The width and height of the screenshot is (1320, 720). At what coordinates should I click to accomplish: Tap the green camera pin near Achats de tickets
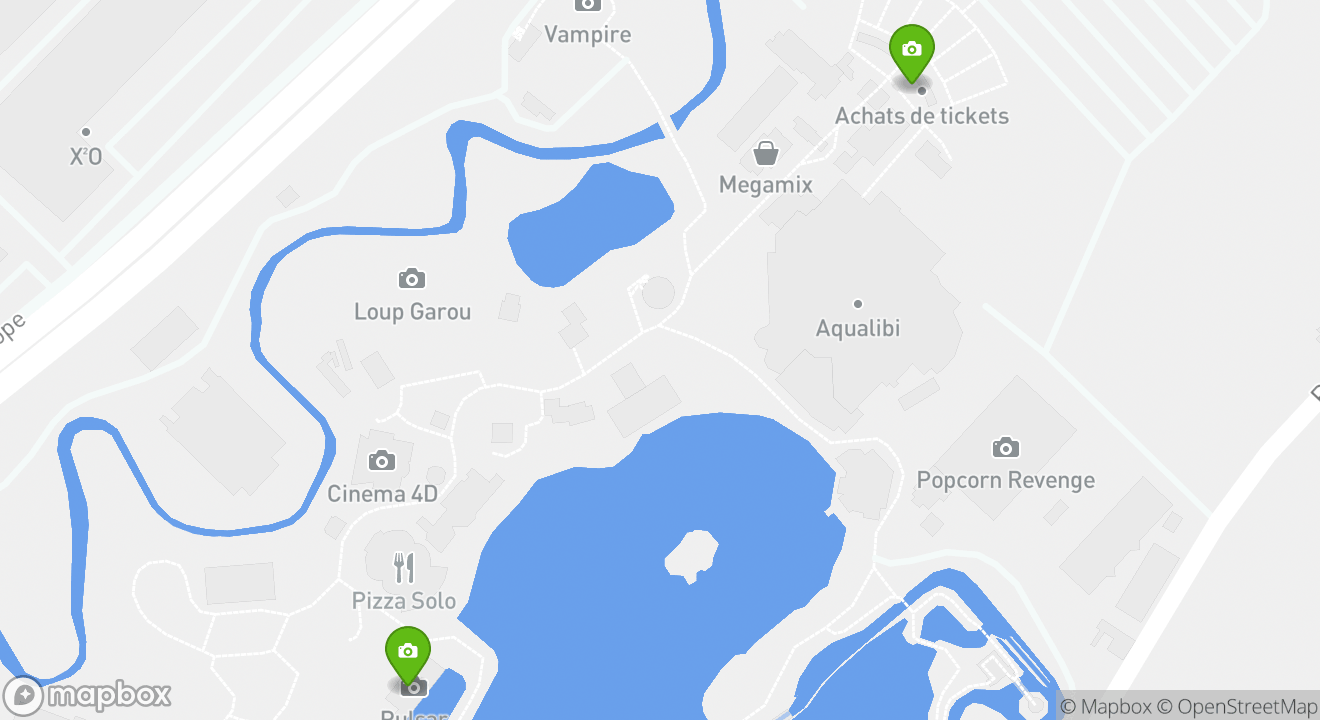tap(911, 50)
